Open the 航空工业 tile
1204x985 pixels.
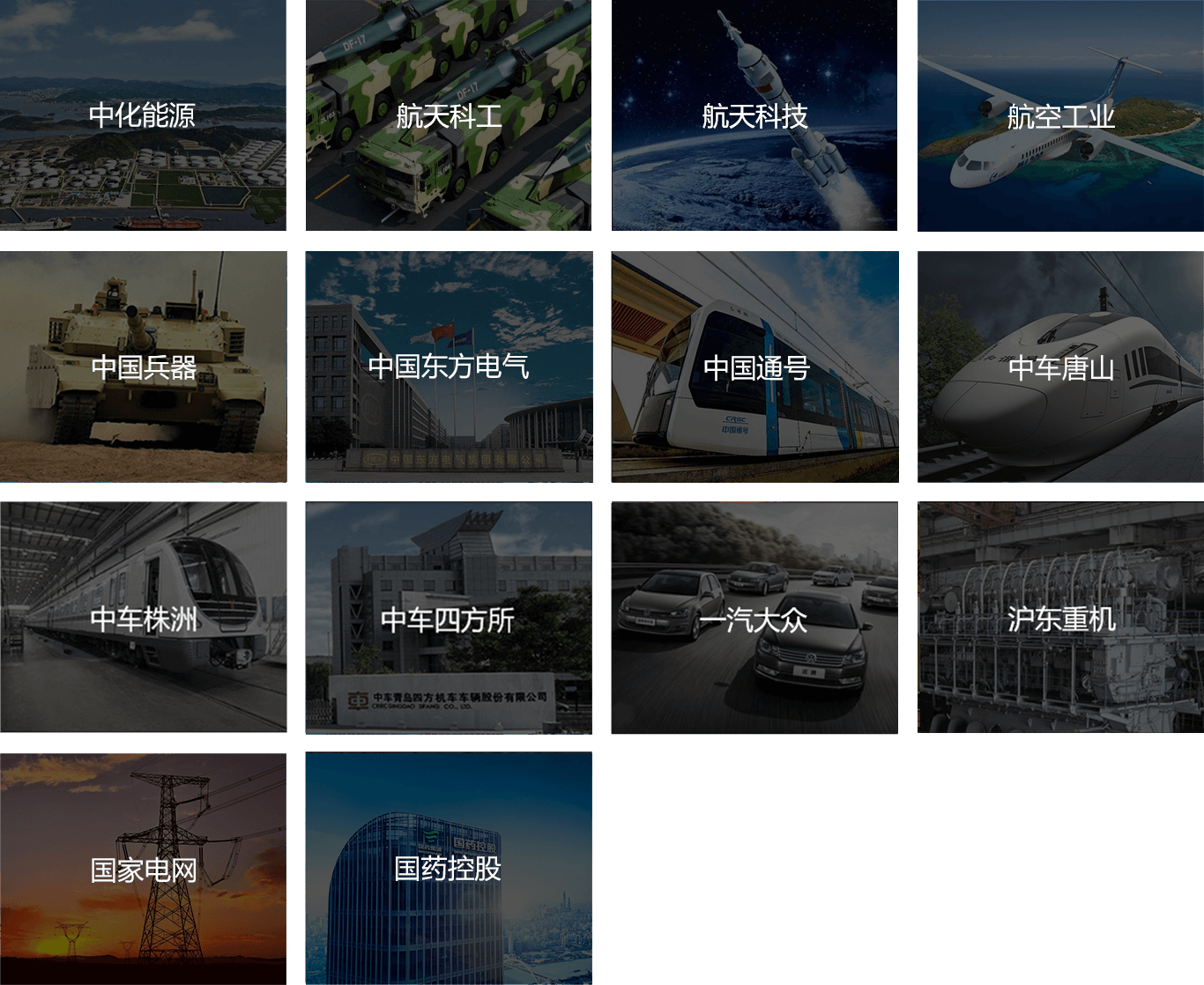pos(1060,115)
